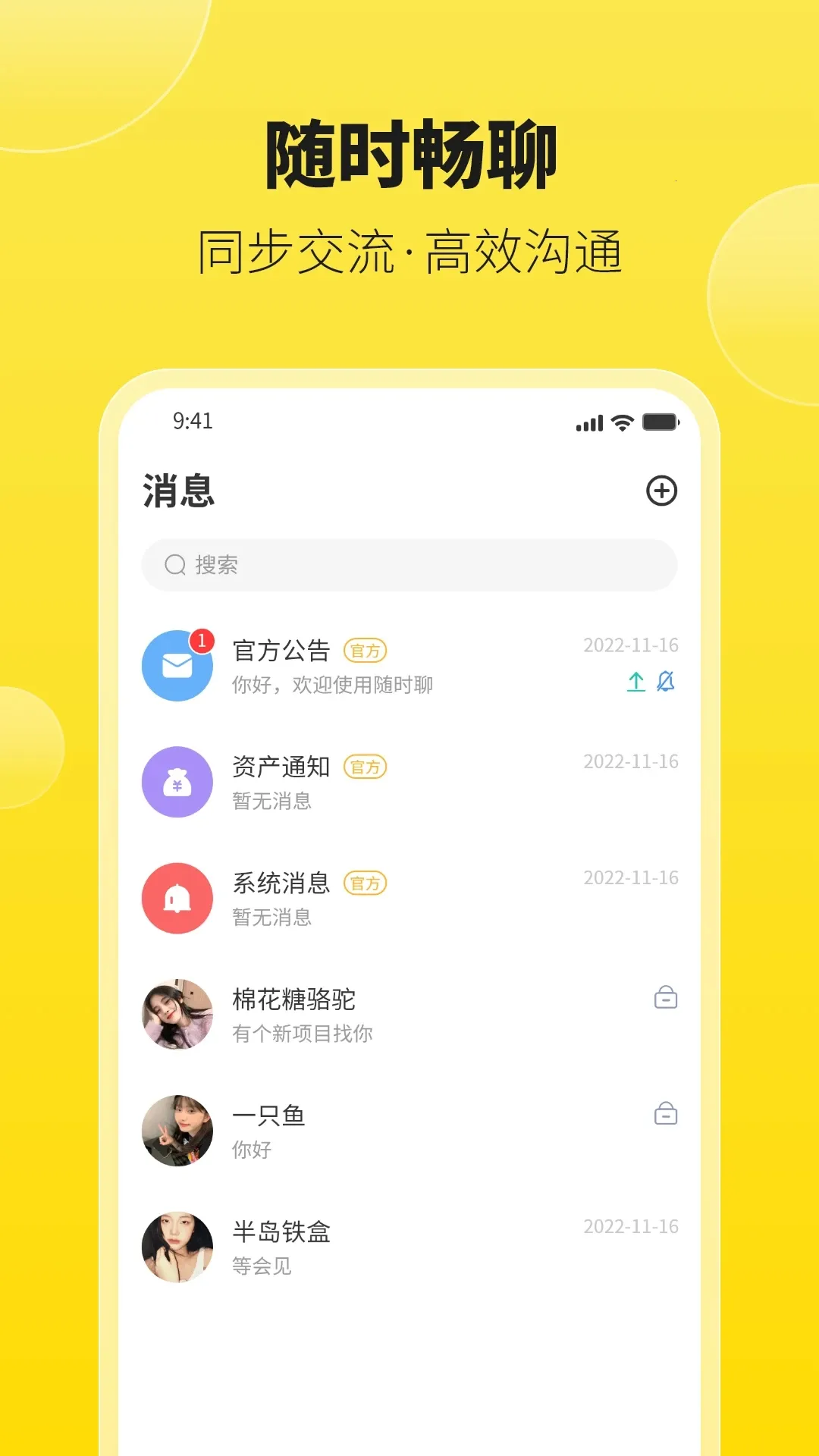This screenshot has height=1456, width=819.
Task: Open the 官方 label beside 系统消息
Action: click(x=365, y=884)
